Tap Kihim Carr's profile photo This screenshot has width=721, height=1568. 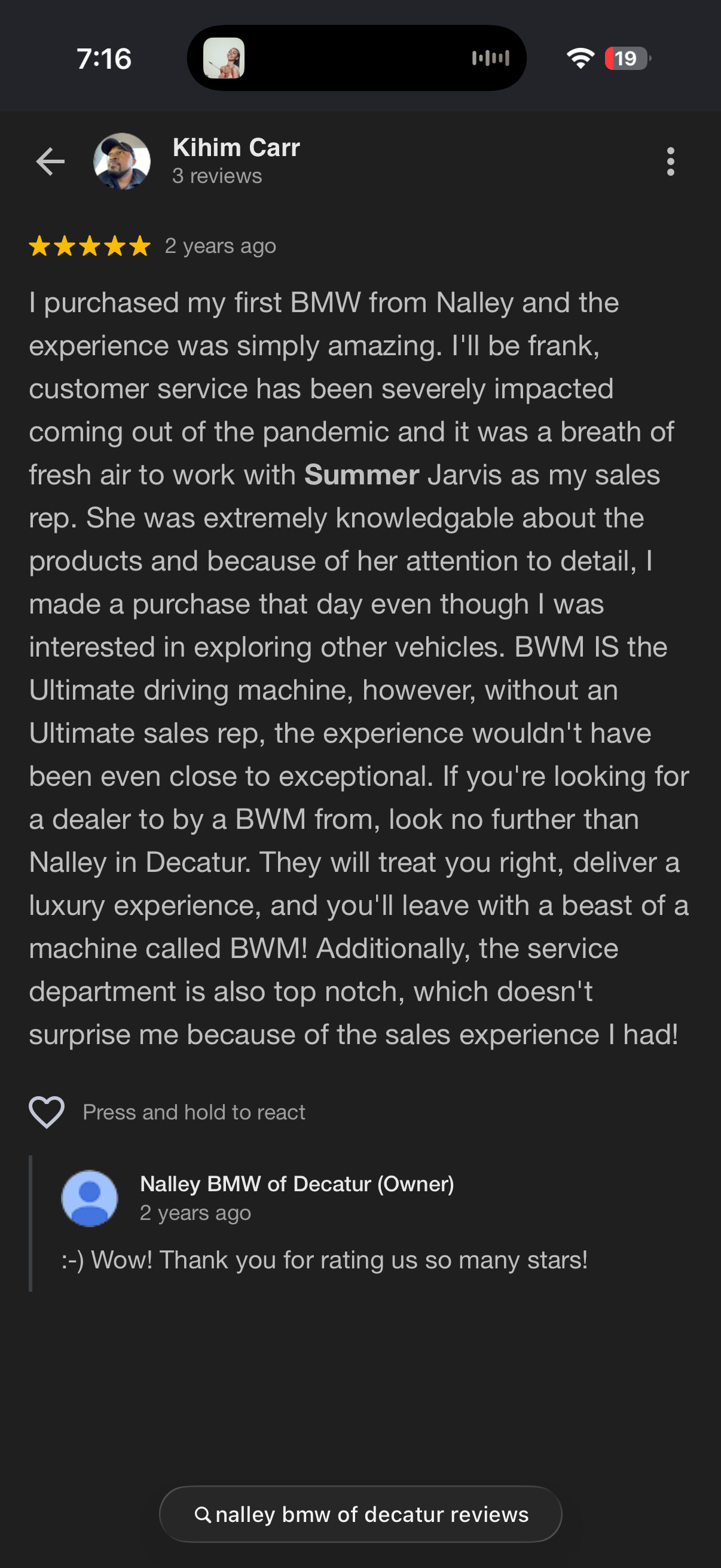123,161
